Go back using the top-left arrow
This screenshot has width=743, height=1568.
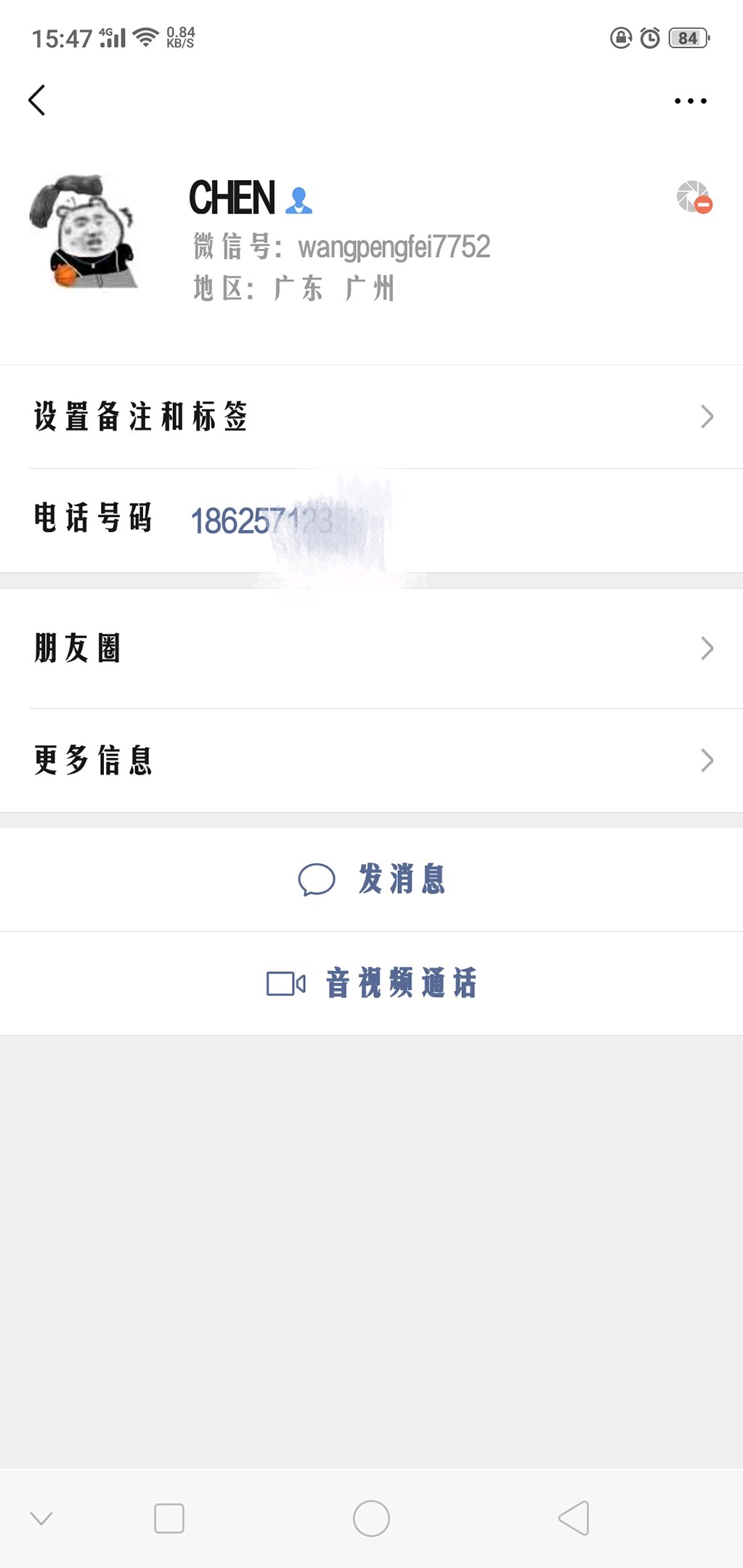click(37, 100)
